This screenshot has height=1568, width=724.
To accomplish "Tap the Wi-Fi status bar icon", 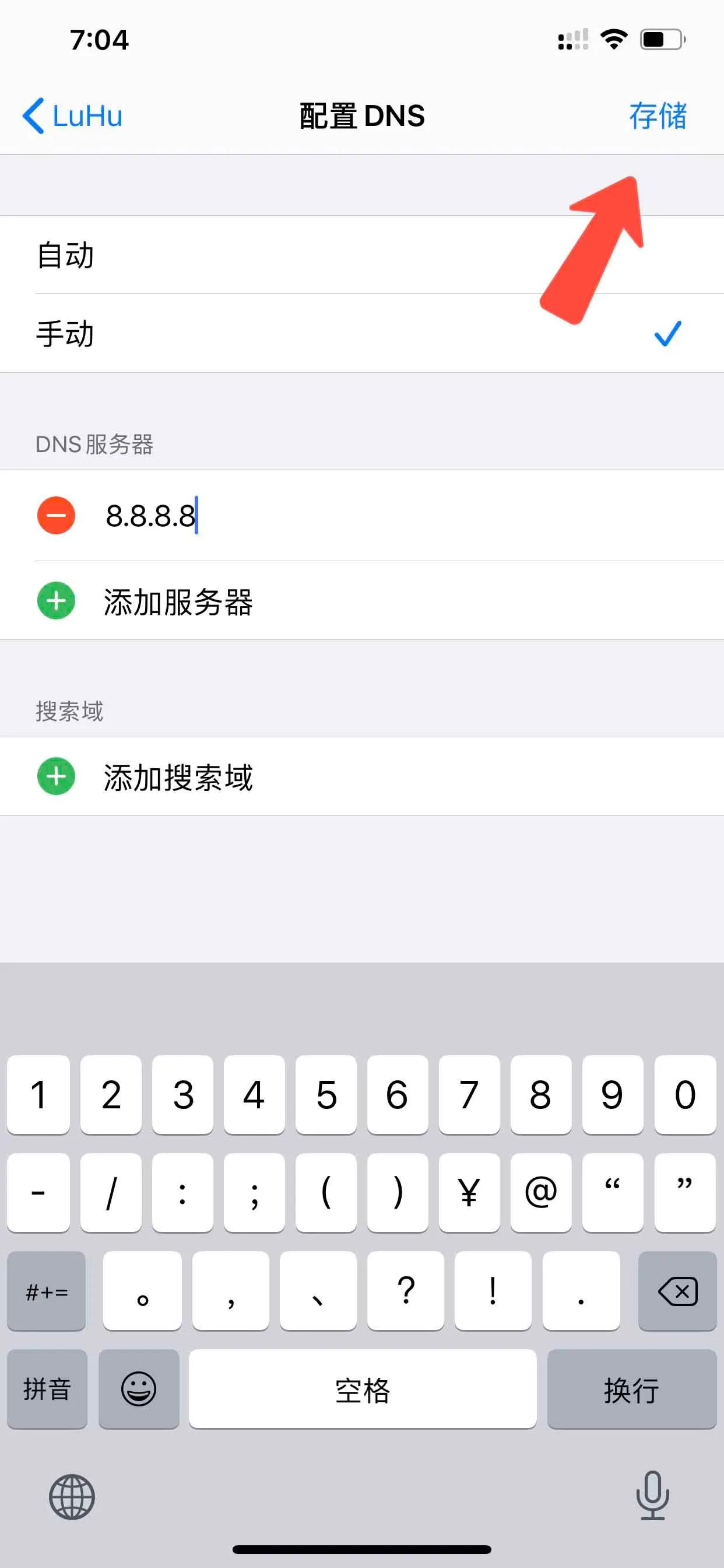I will coord(613,38).
